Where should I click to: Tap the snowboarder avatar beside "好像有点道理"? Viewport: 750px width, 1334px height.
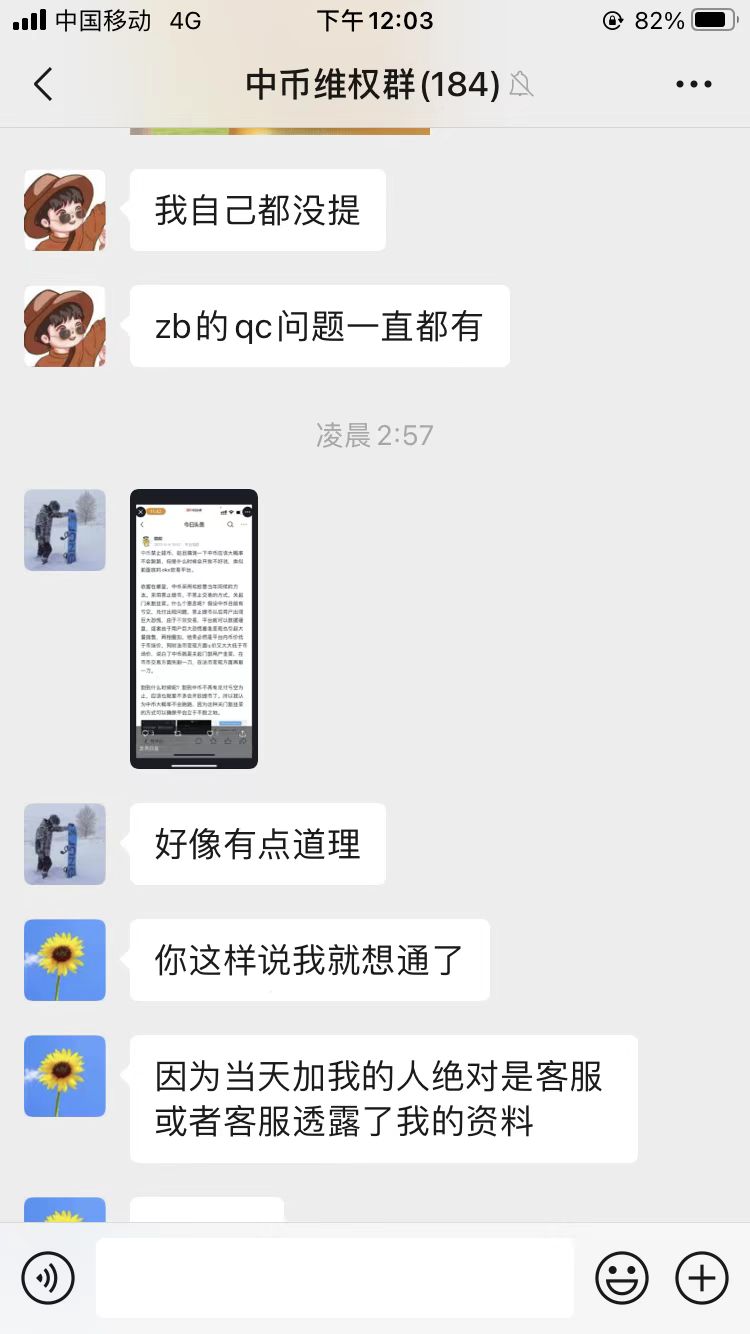(x=65, y=844)
